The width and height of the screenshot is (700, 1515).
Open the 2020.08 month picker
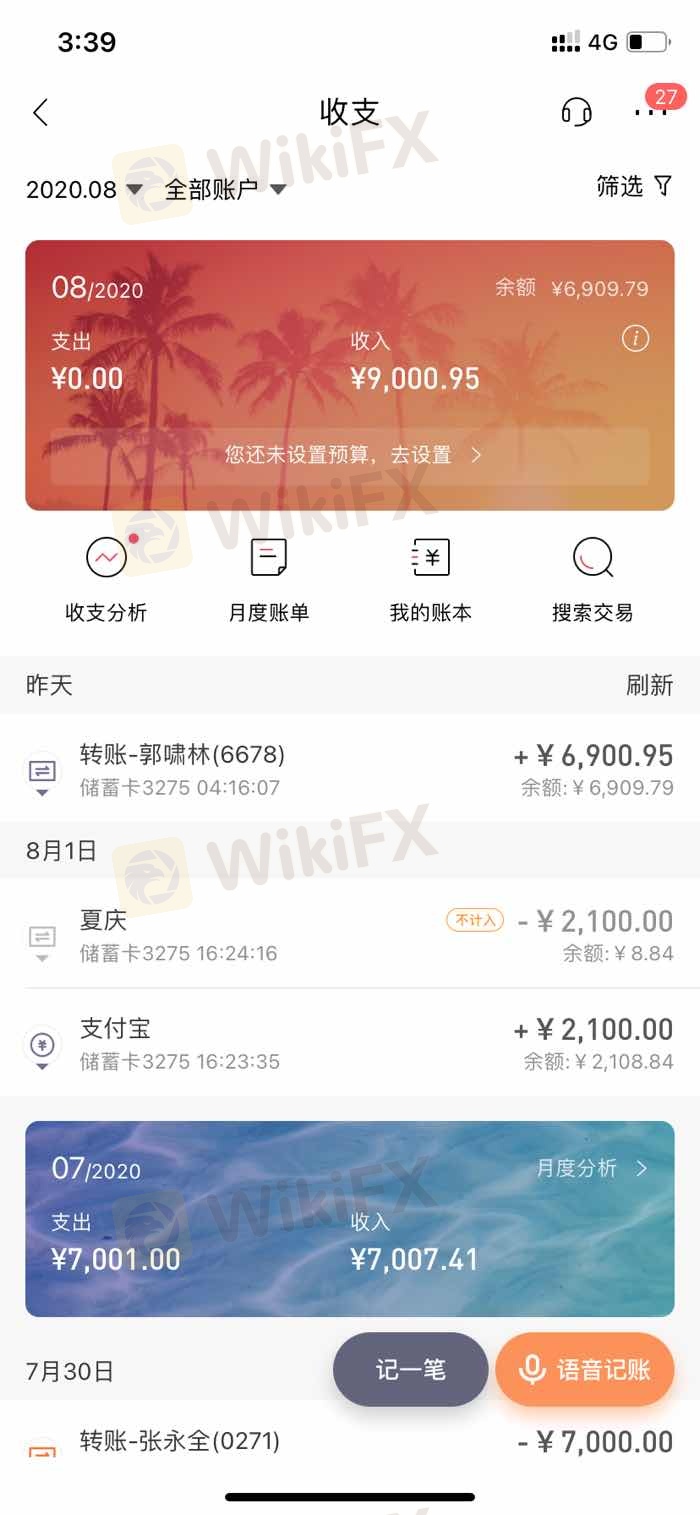(84, 189)
